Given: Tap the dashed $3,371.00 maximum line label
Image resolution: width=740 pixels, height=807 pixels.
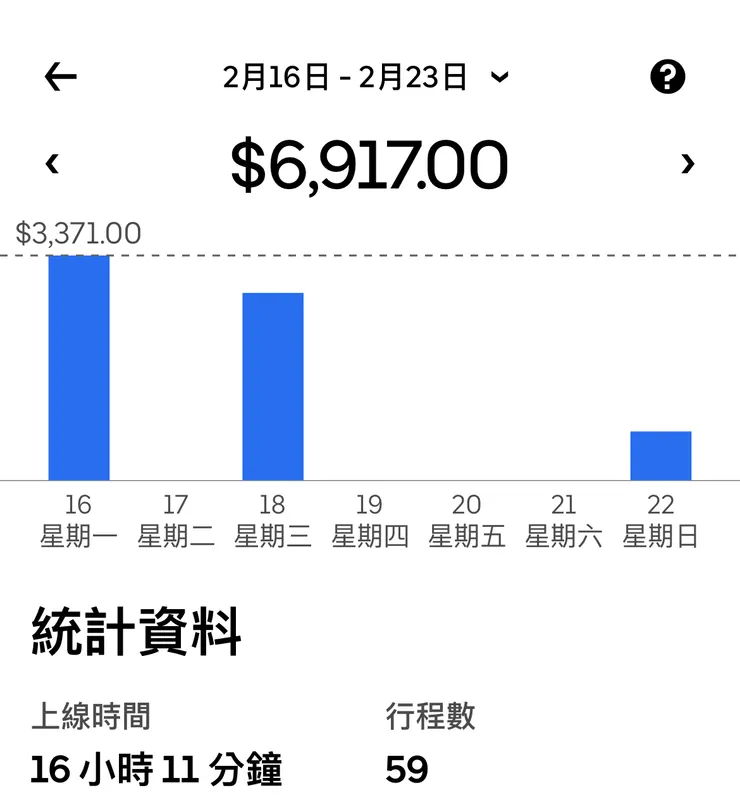Looking at the screenshot, I should click(x=78, y=231).
